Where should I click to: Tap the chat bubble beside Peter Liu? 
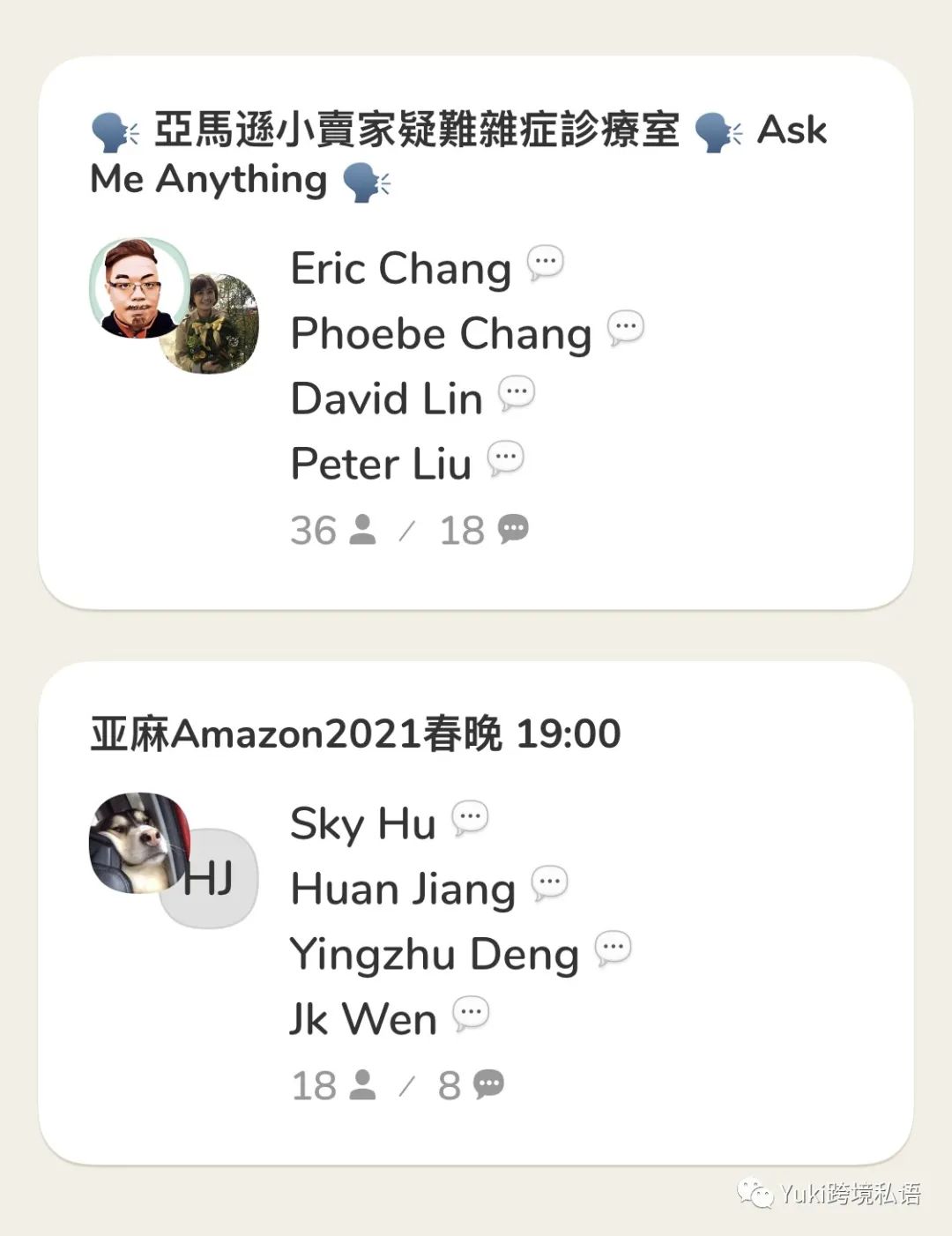tap(507, 458)
